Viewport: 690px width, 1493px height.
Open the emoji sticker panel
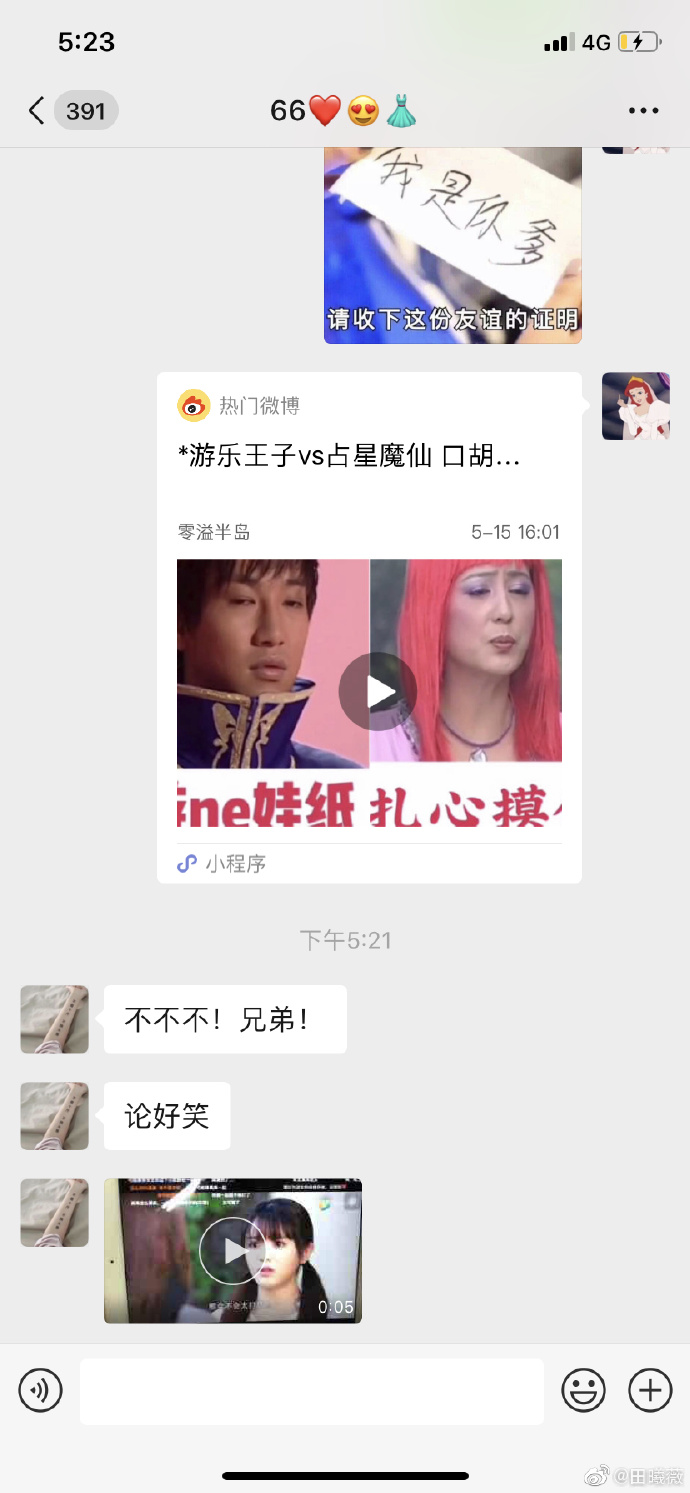point(583,1390)
